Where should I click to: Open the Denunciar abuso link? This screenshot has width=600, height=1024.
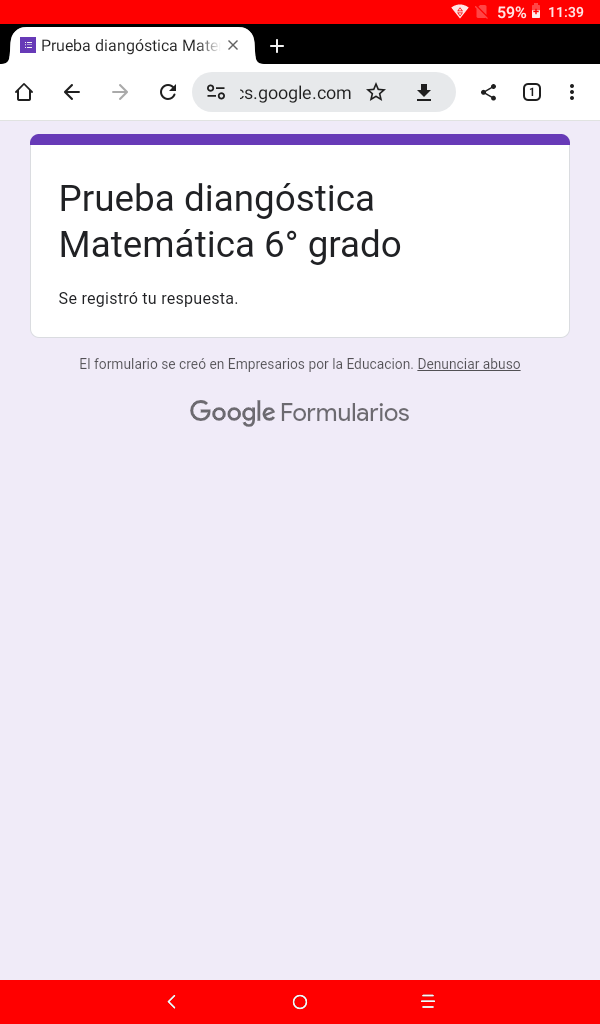tap(469, 364)
